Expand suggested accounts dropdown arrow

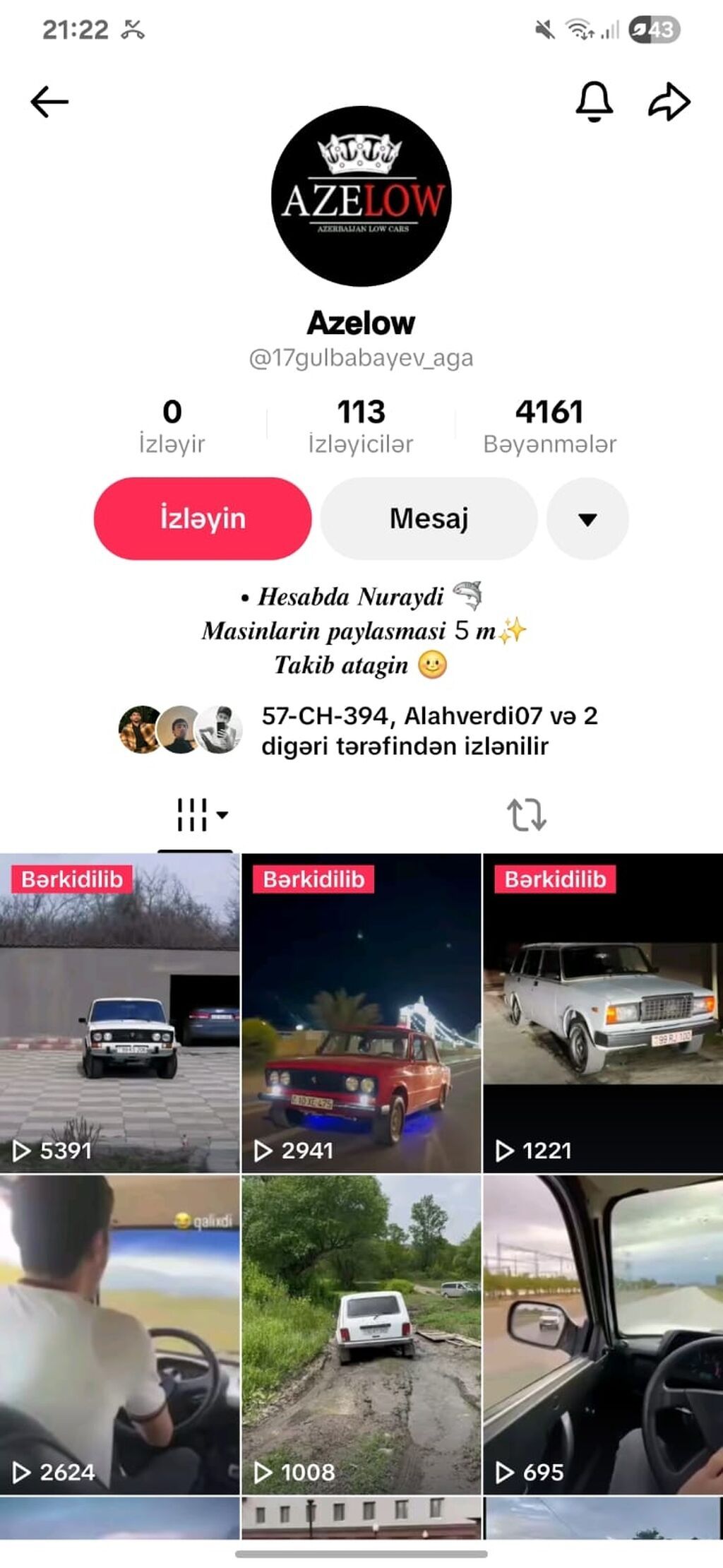click(x=587, y=518)
